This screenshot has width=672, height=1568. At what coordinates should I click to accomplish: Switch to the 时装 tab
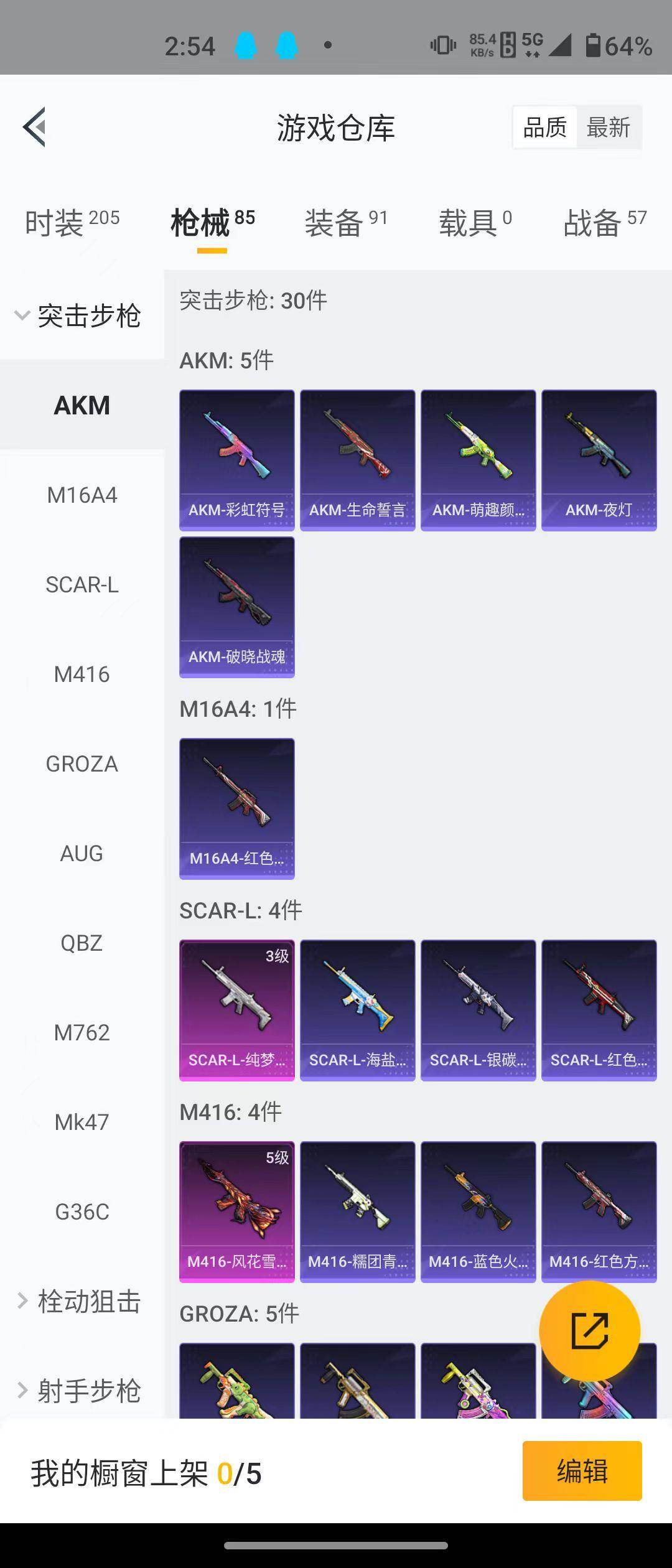click(x=72, y=222)
